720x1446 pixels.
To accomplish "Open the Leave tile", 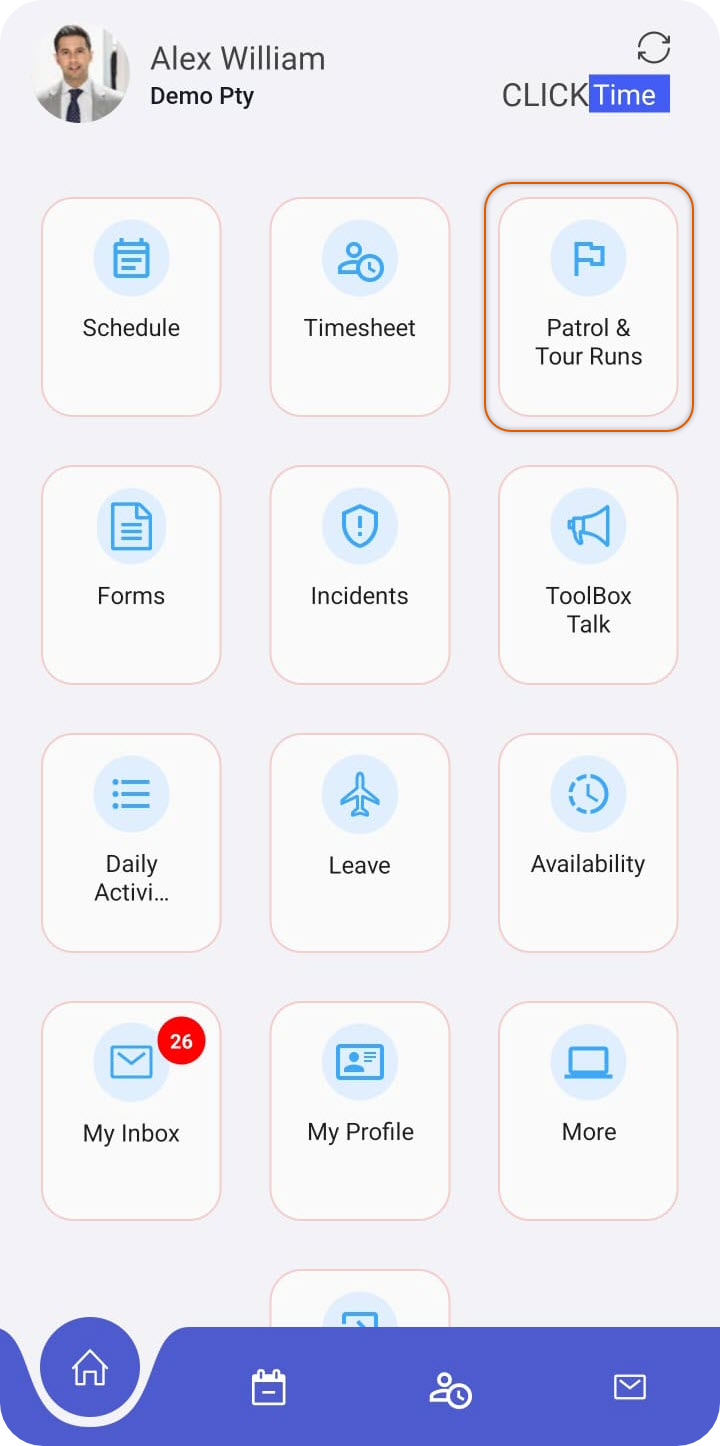I will 360,842.
